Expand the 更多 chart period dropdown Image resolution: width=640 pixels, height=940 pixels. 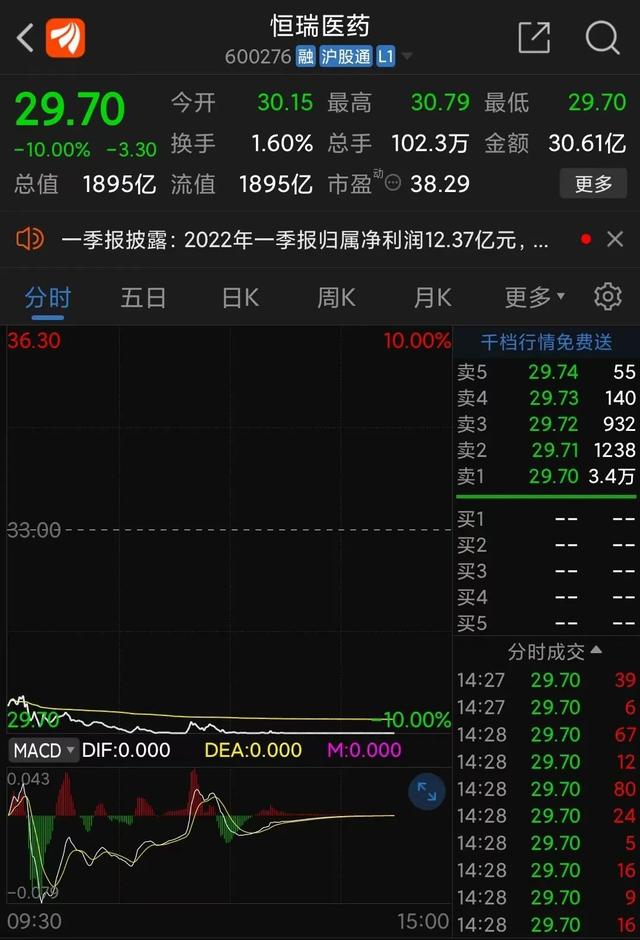click(534, 297)
